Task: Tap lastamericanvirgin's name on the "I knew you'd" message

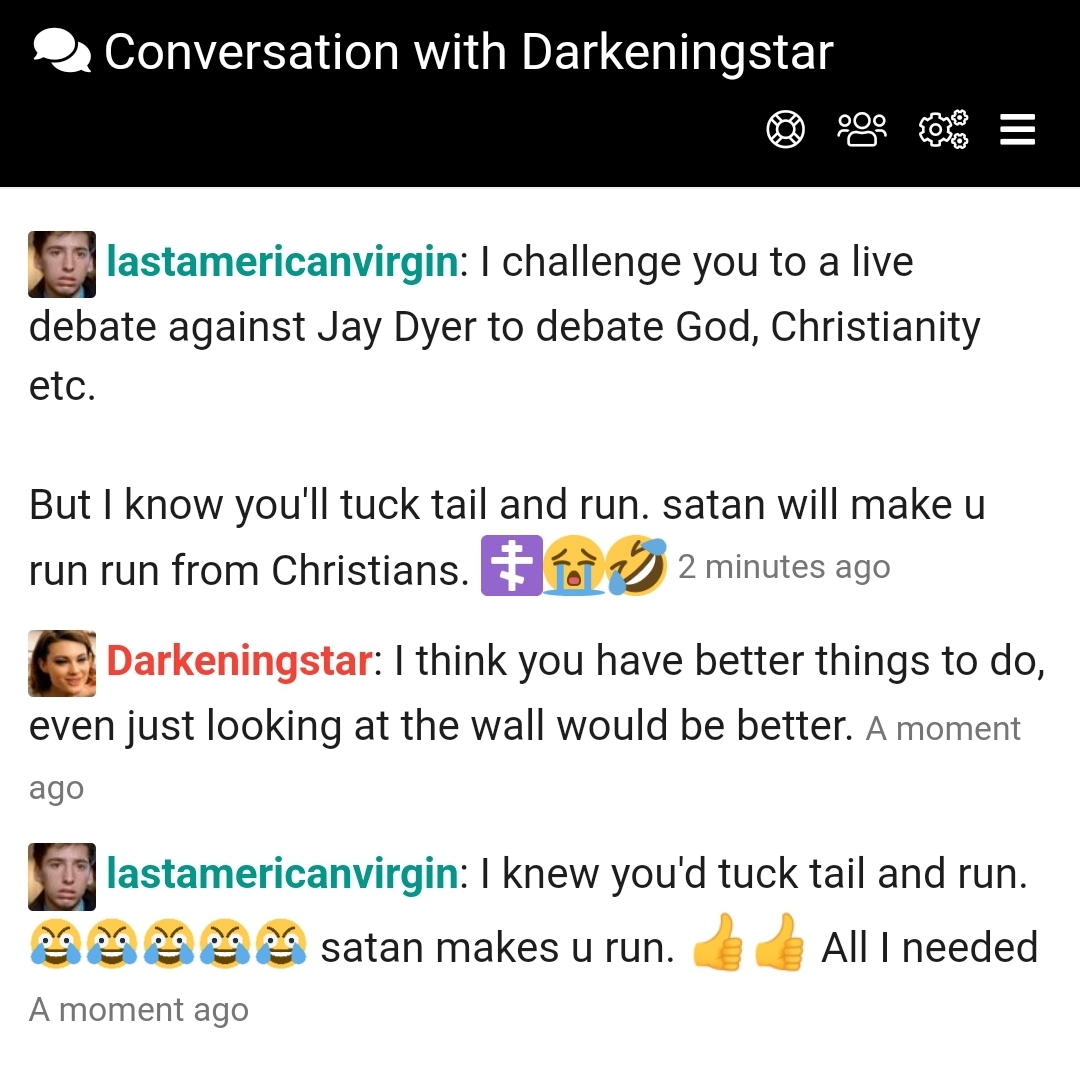Action: tap(282, 874)
